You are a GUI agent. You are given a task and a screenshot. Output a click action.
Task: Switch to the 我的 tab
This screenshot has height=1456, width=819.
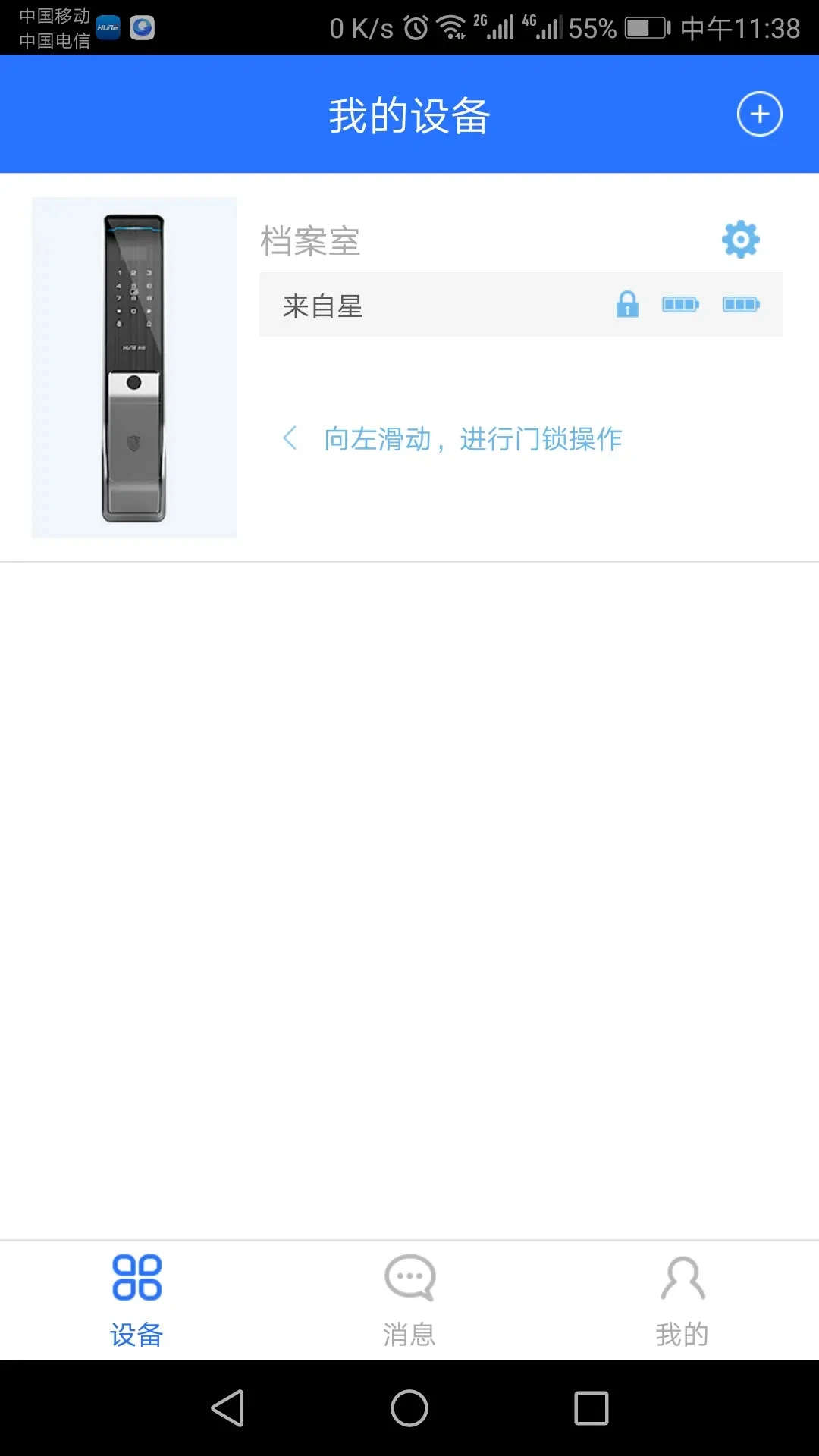pyautogui.click(x=682, y=1301)
